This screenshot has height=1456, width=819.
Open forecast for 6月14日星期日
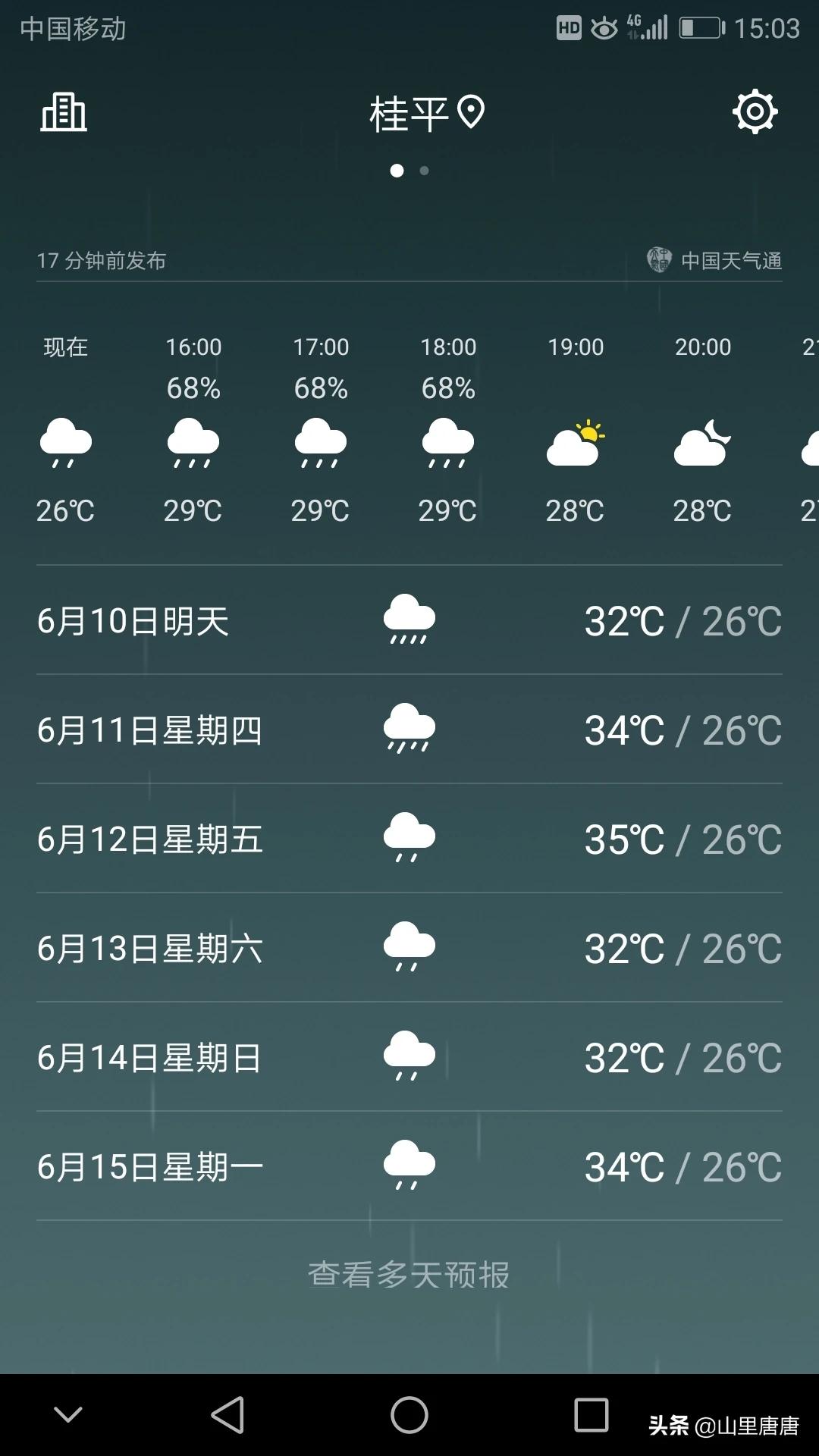[409, 1057]
